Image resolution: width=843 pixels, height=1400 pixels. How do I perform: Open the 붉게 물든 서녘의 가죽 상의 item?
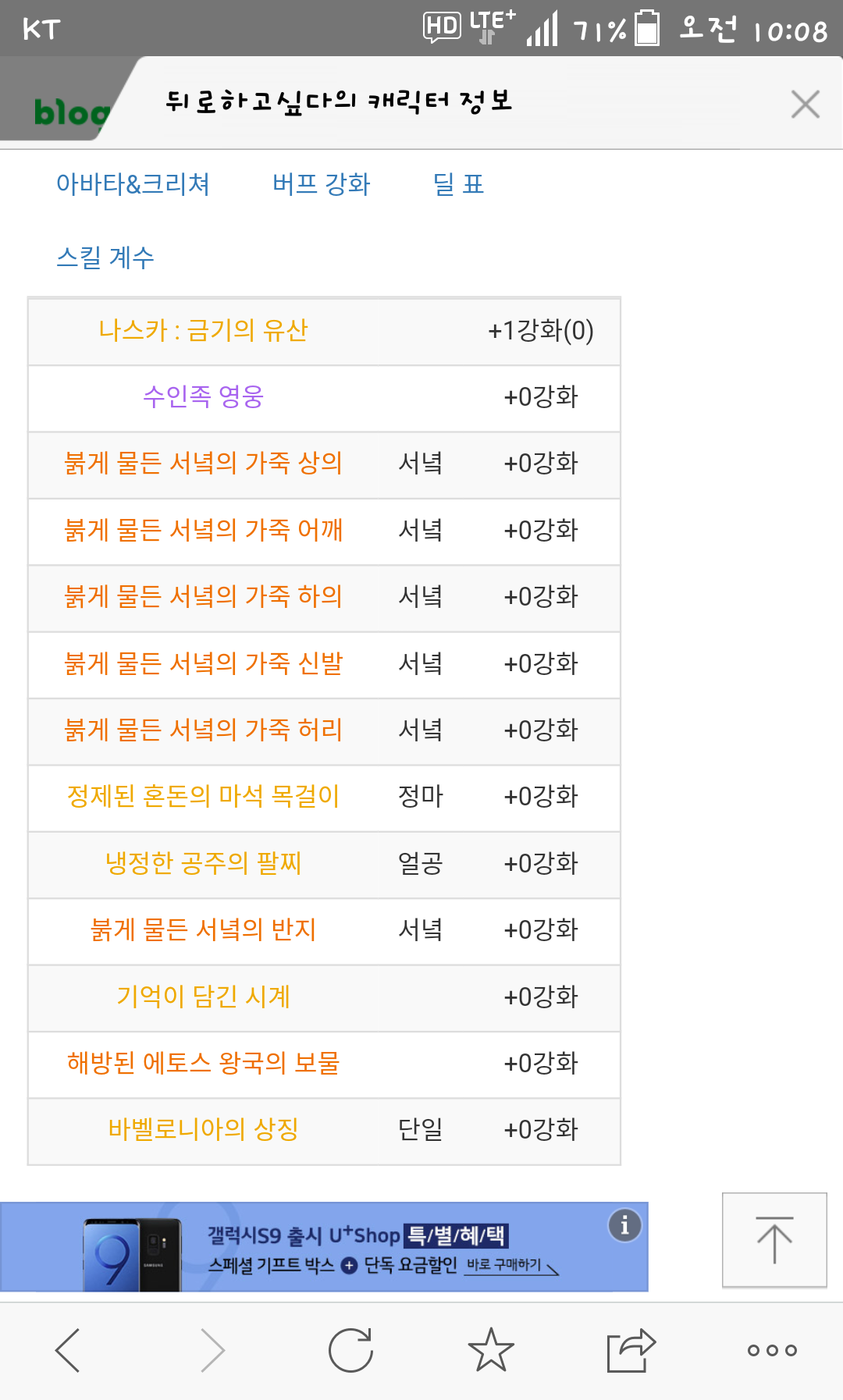coord(203,463)
